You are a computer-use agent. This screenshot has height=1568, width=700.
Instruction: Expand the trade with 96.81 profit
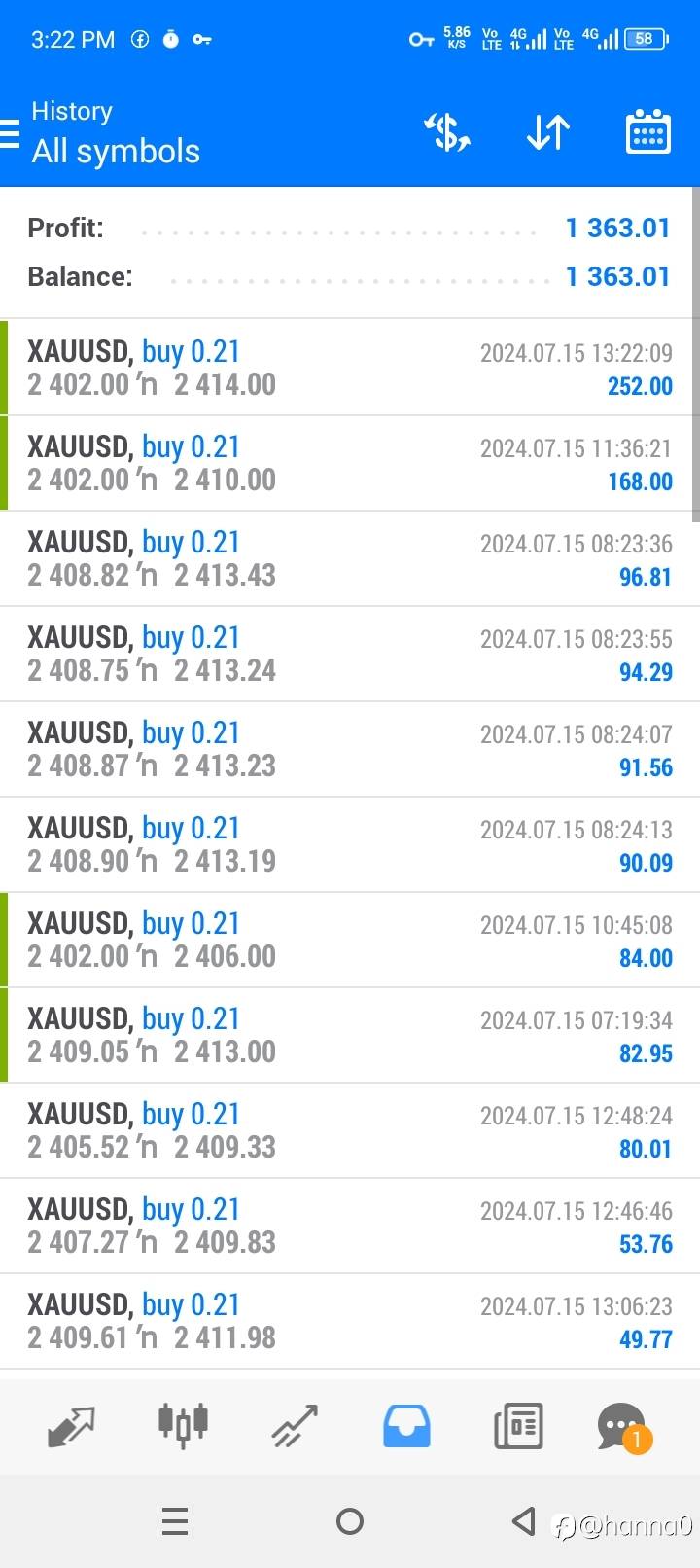350,558
